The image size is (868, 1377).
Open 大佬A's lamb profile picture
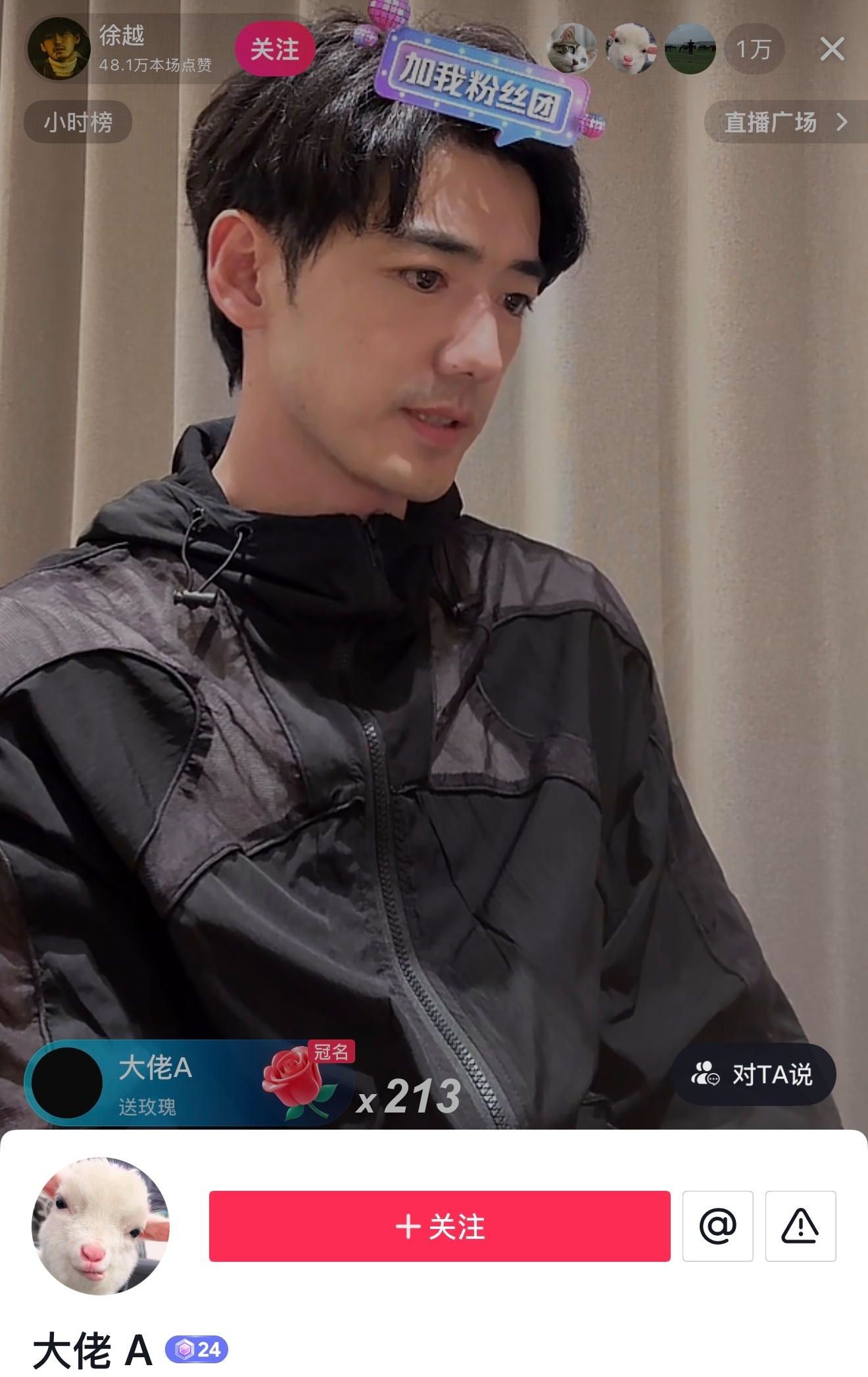[x=101, y=1226]
